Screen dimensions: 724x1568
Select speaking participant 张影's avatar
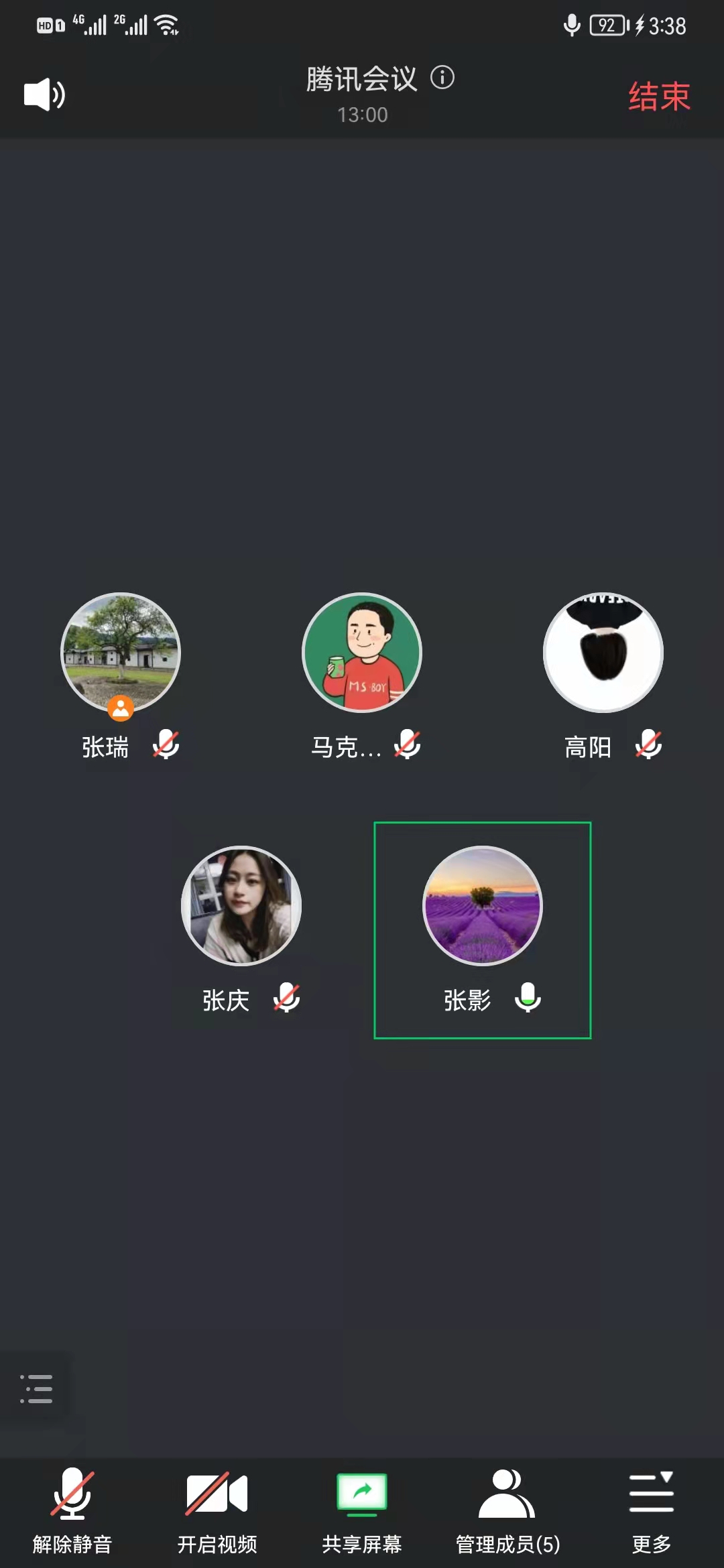(x=483, y=906)
